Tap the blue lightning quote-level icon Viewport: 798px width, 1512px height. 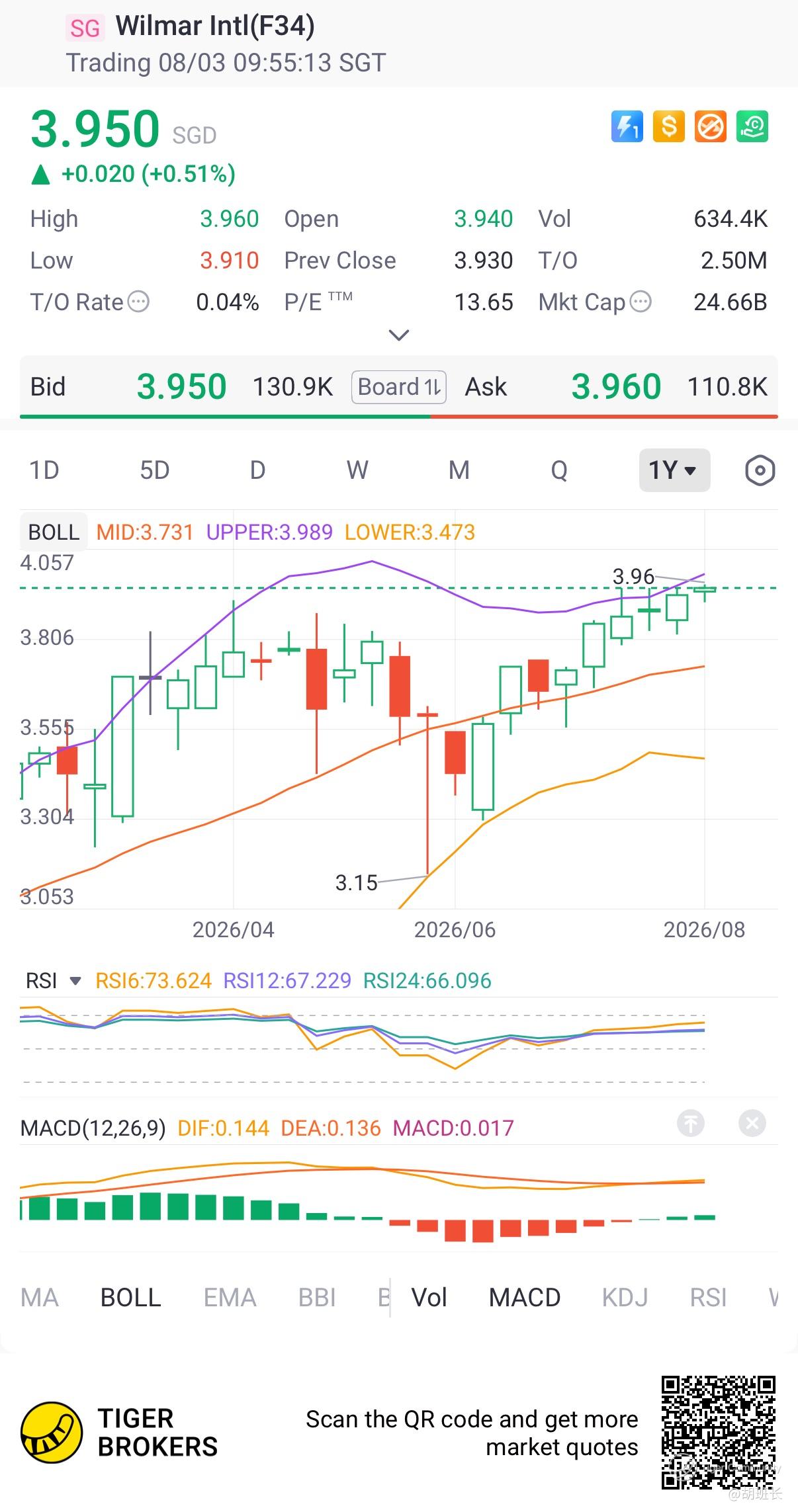pos(627,126)
